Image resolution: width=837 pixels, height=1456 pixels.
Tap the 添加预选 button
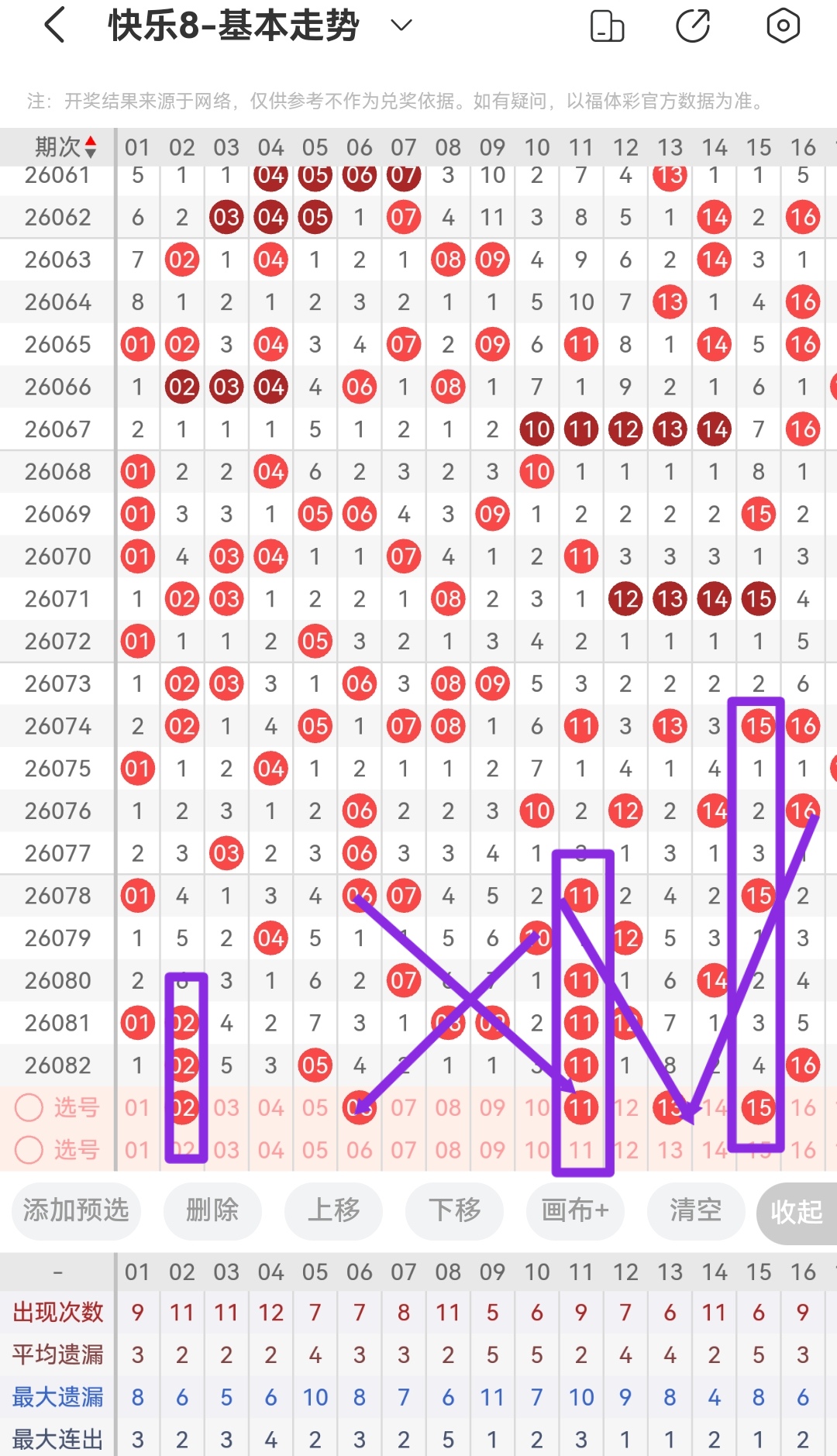pyautogui.click(x=76, y=1210)
